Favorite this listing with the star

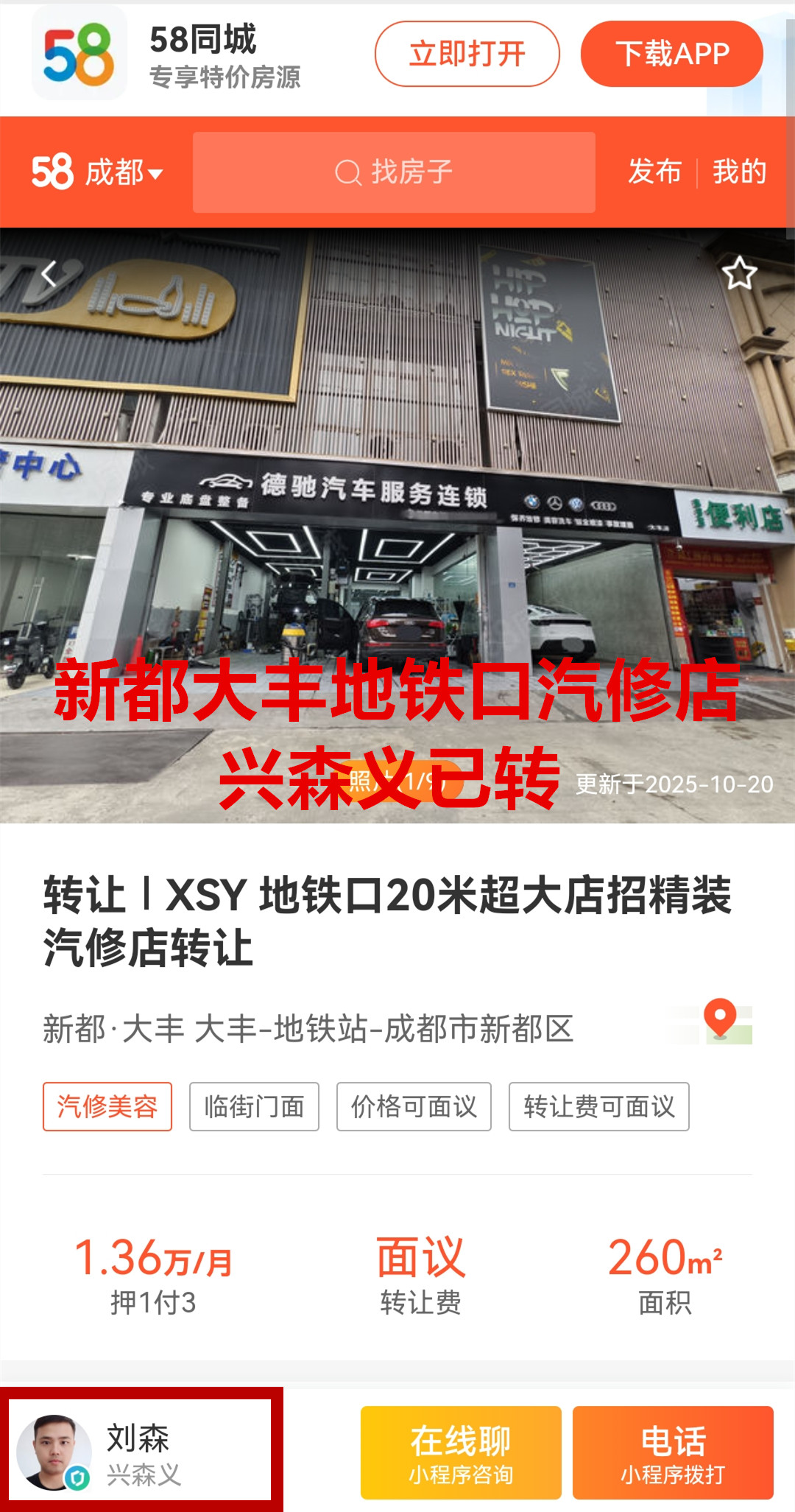coord(739,274)
